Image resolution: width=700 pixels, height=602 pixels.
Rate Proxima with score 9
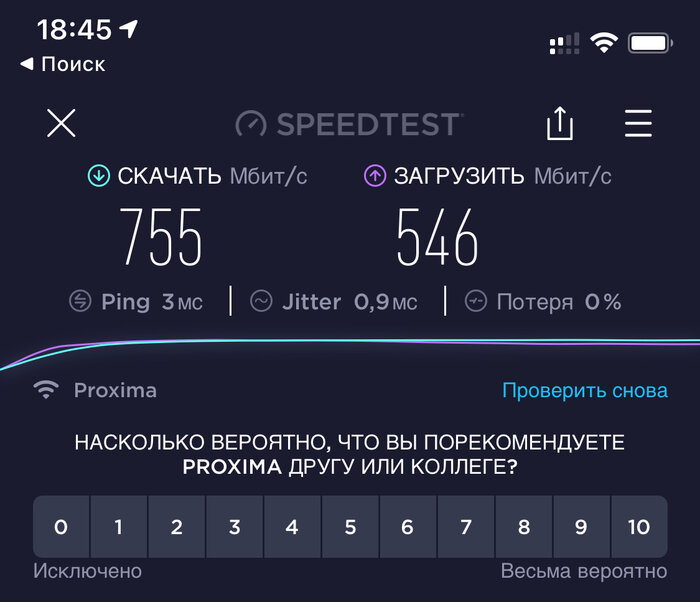(x=581, y=526)
